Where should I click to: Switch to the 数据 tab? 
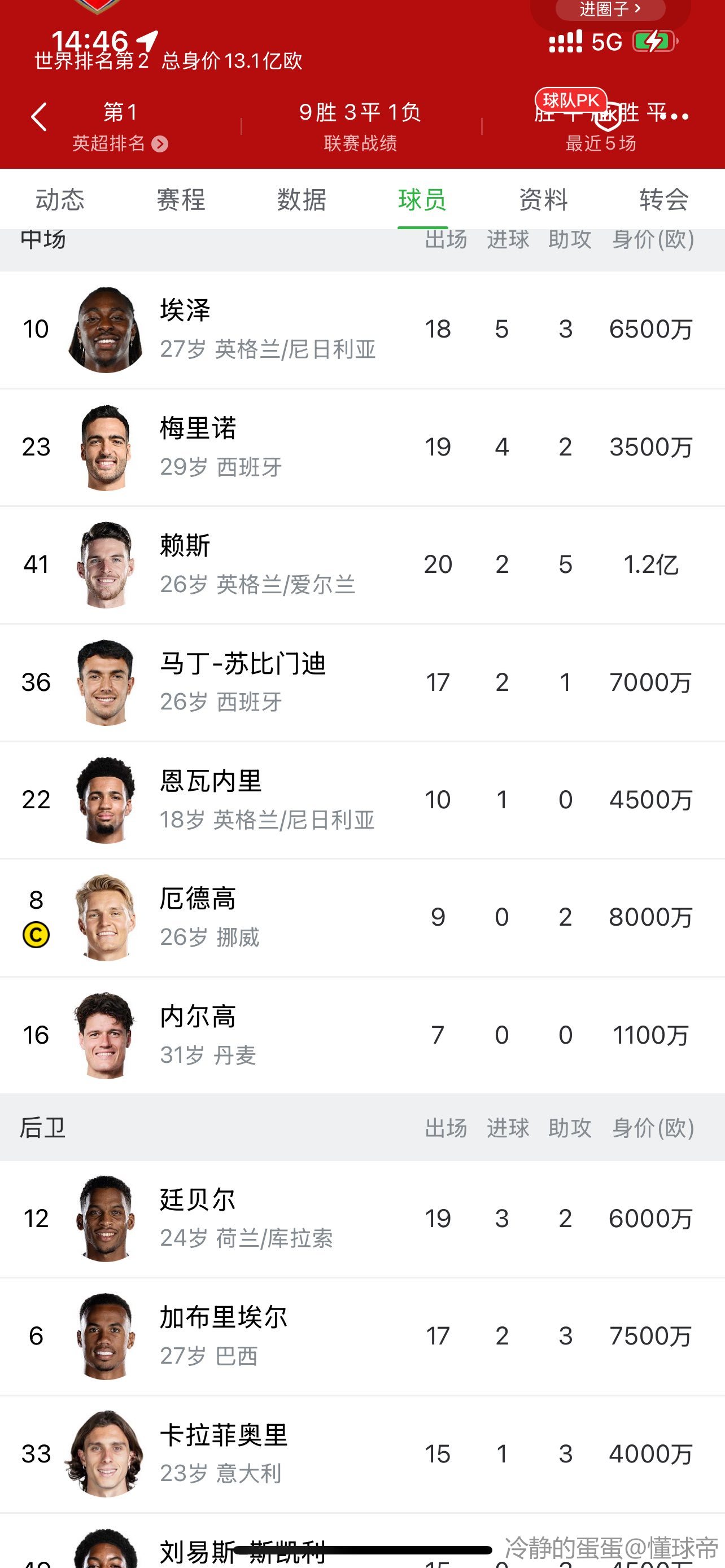point(302,200)
